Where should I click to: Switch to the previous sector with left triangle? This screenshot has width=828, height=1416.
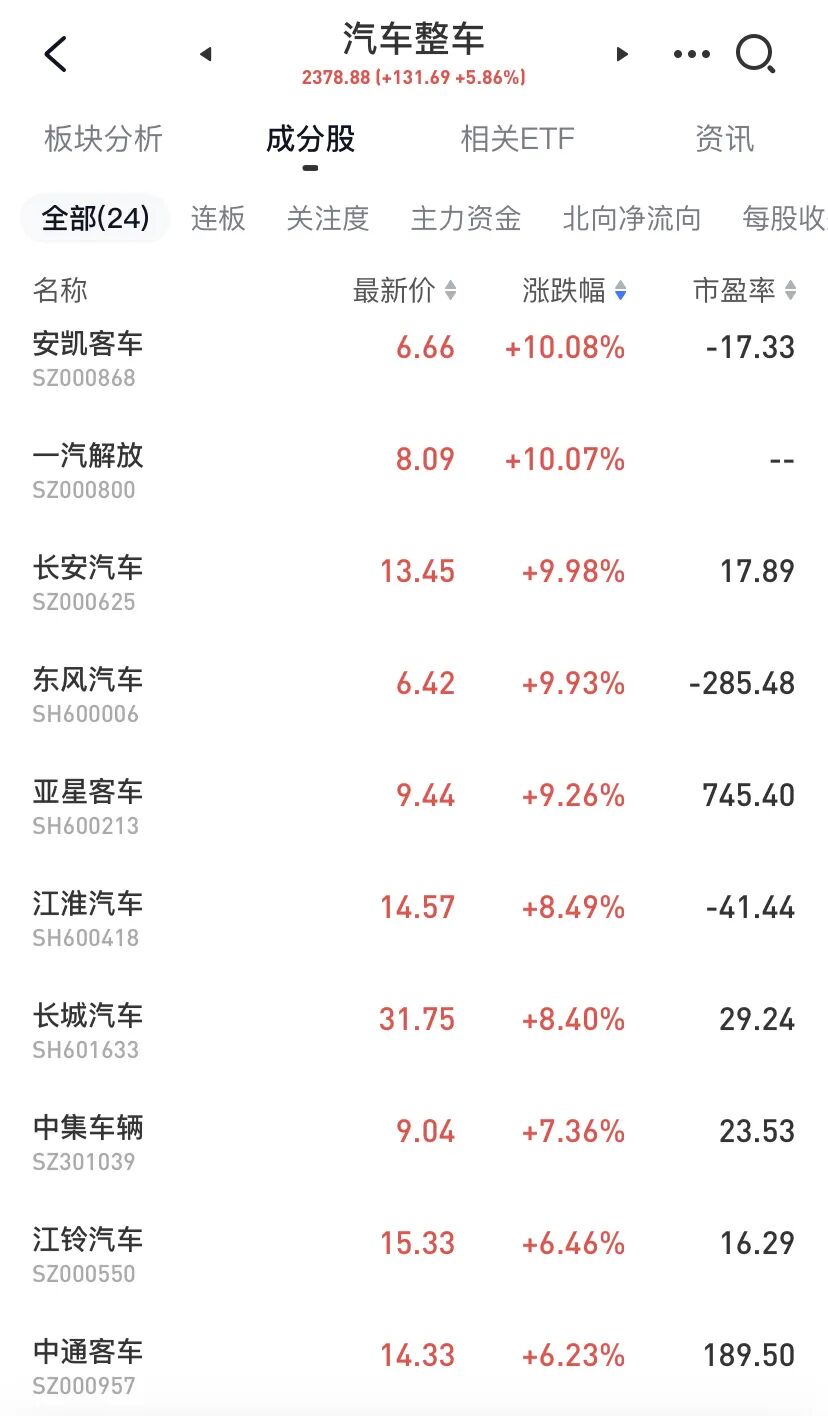(x=206, y=54)
